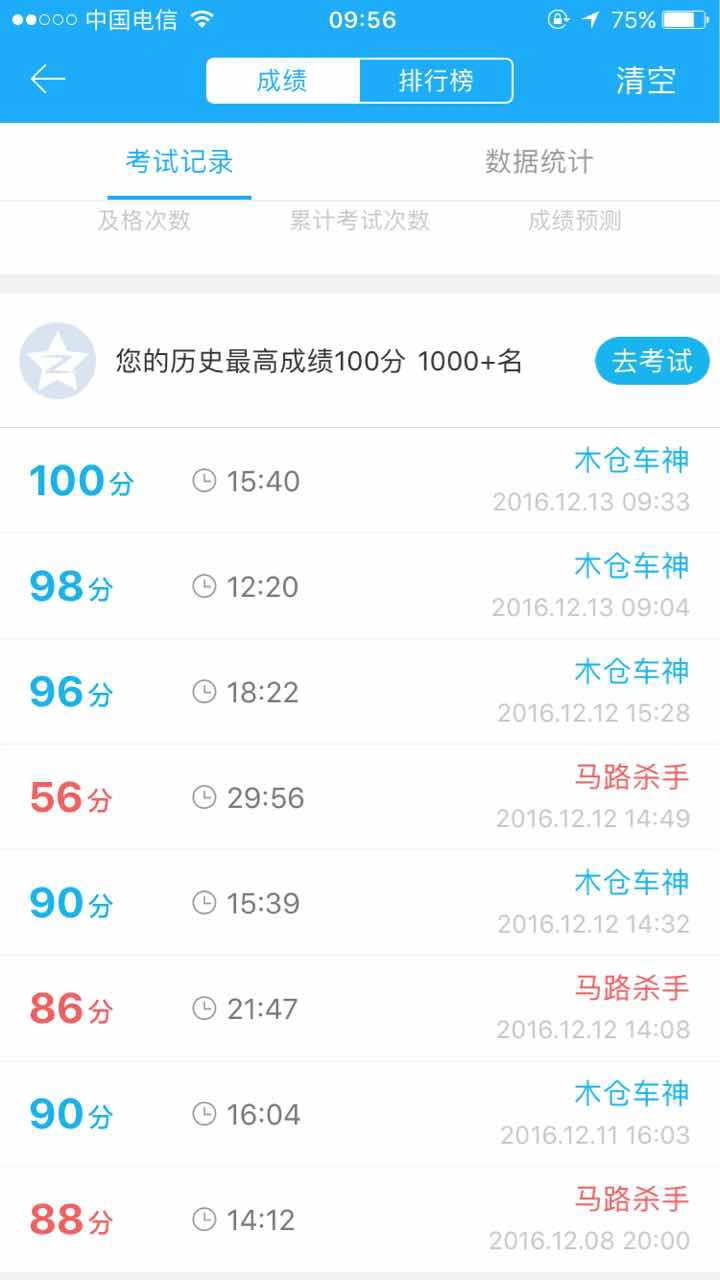View the 86分 exam record
This screenshot has height=1280, width=720.
point(360,1009)
